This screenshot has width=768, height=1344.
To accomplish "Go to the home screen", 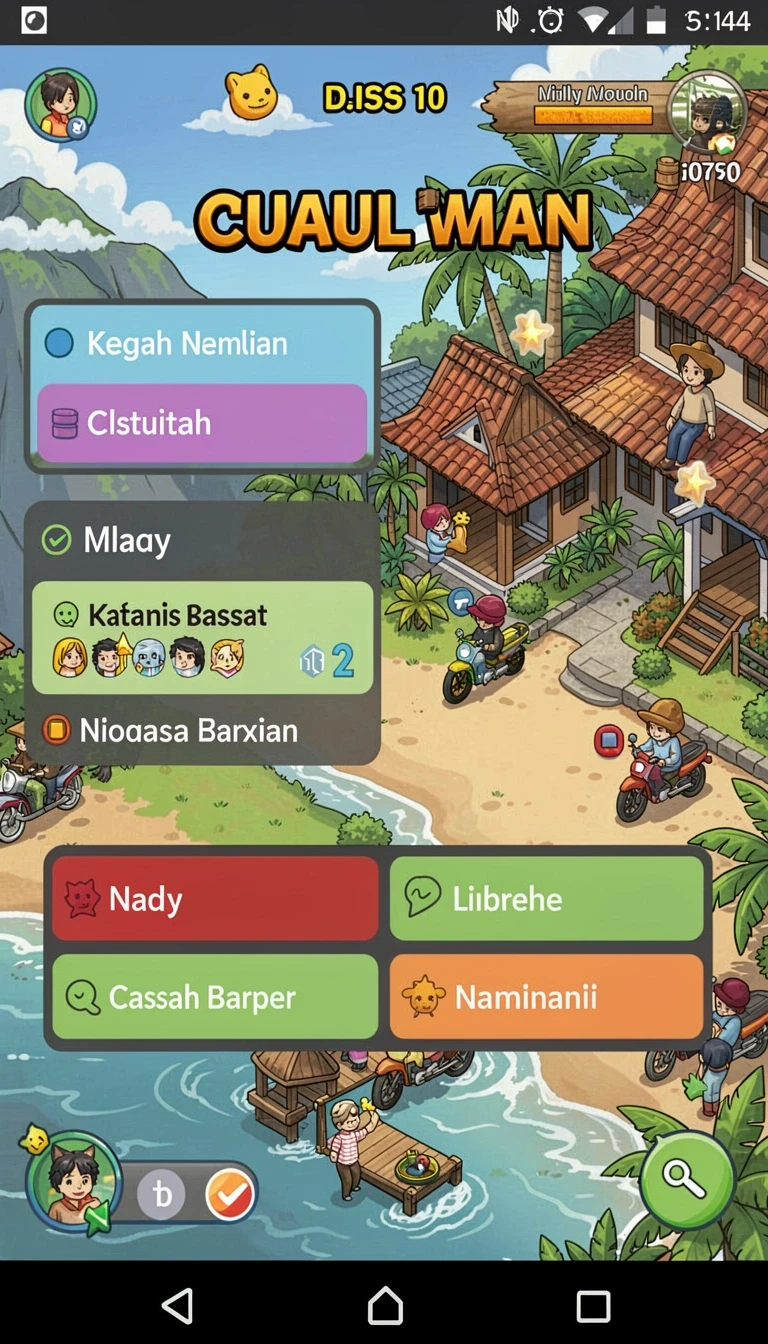I will [x=385, y=1305].
